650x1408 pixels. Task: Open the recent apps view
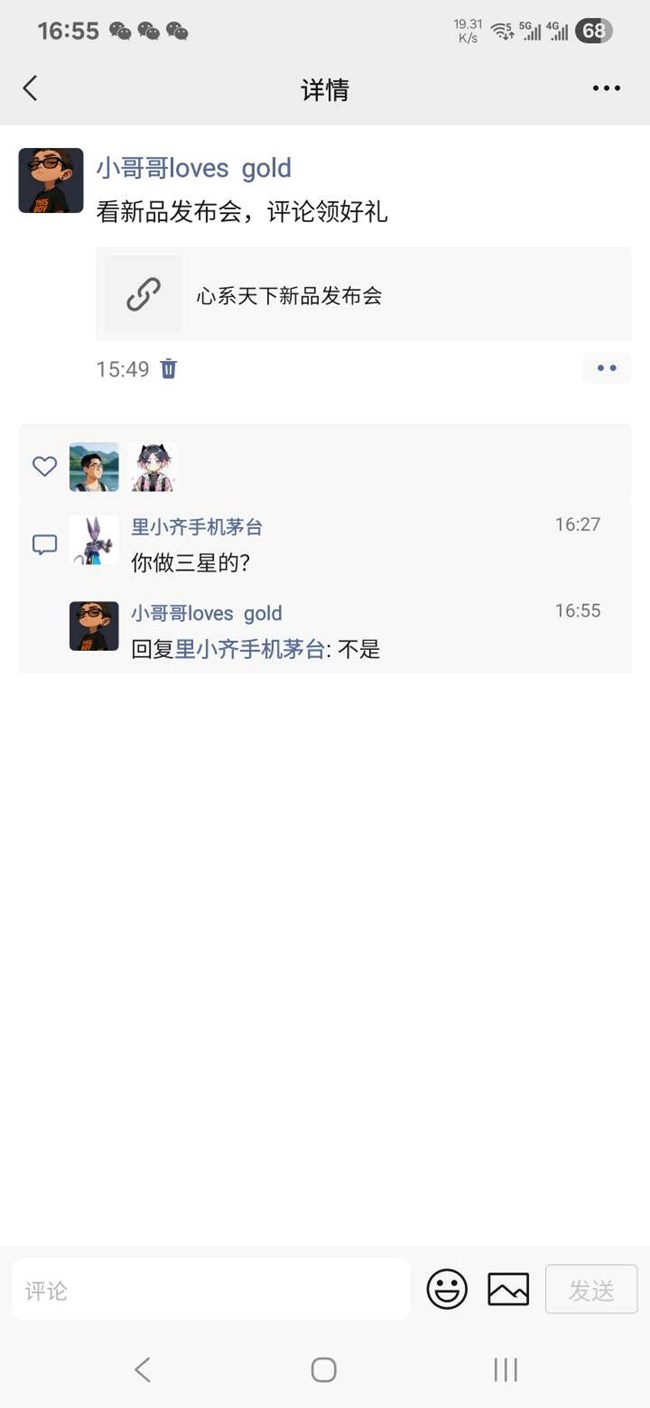506,1370
